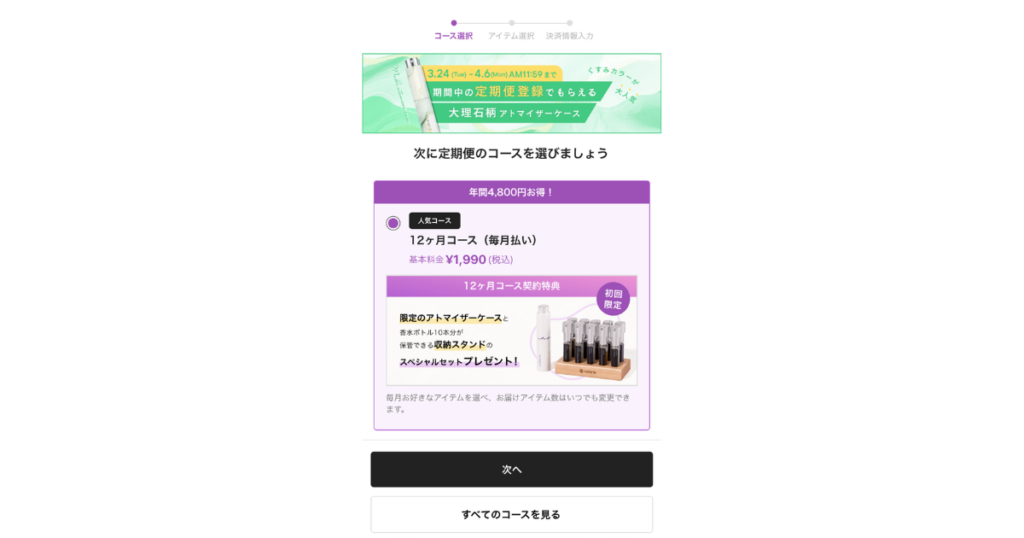This screenshot has width=1024, height=538.
Task: Tap the 次へ button
Action: pos(511,469)
